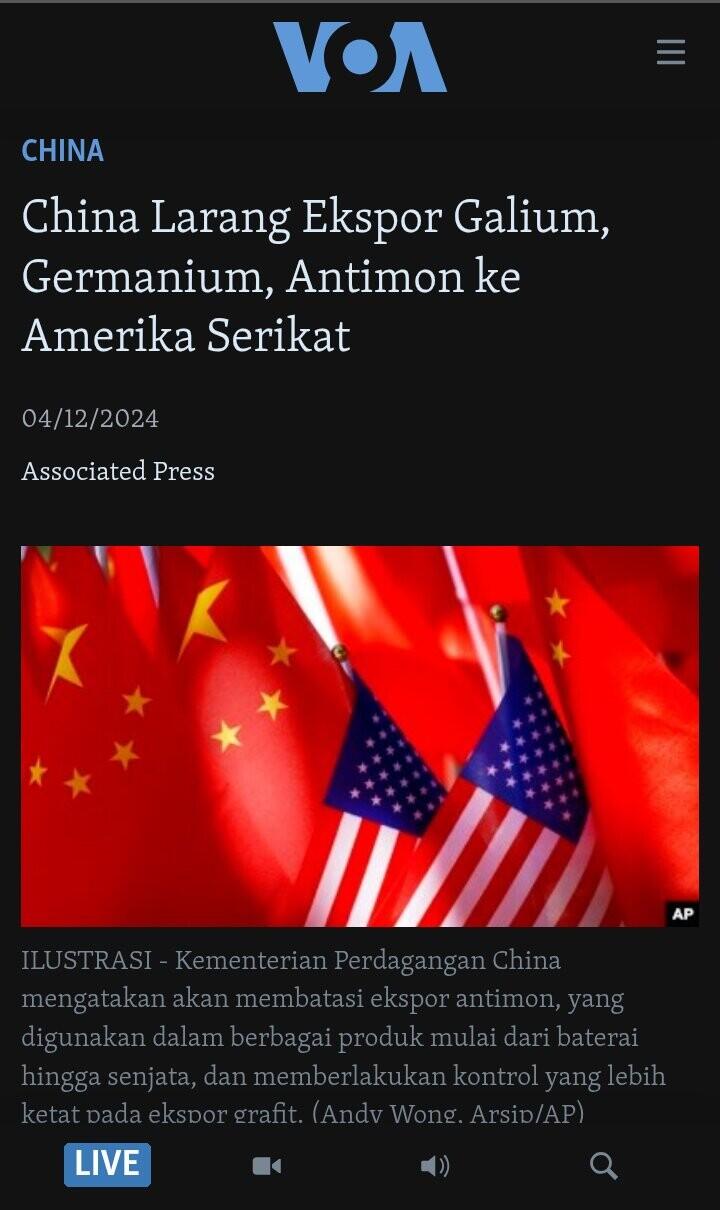The height and width of the screenshot is (1210, 720).
Task: Open the search magnifier
Action: click(603, 1166)
